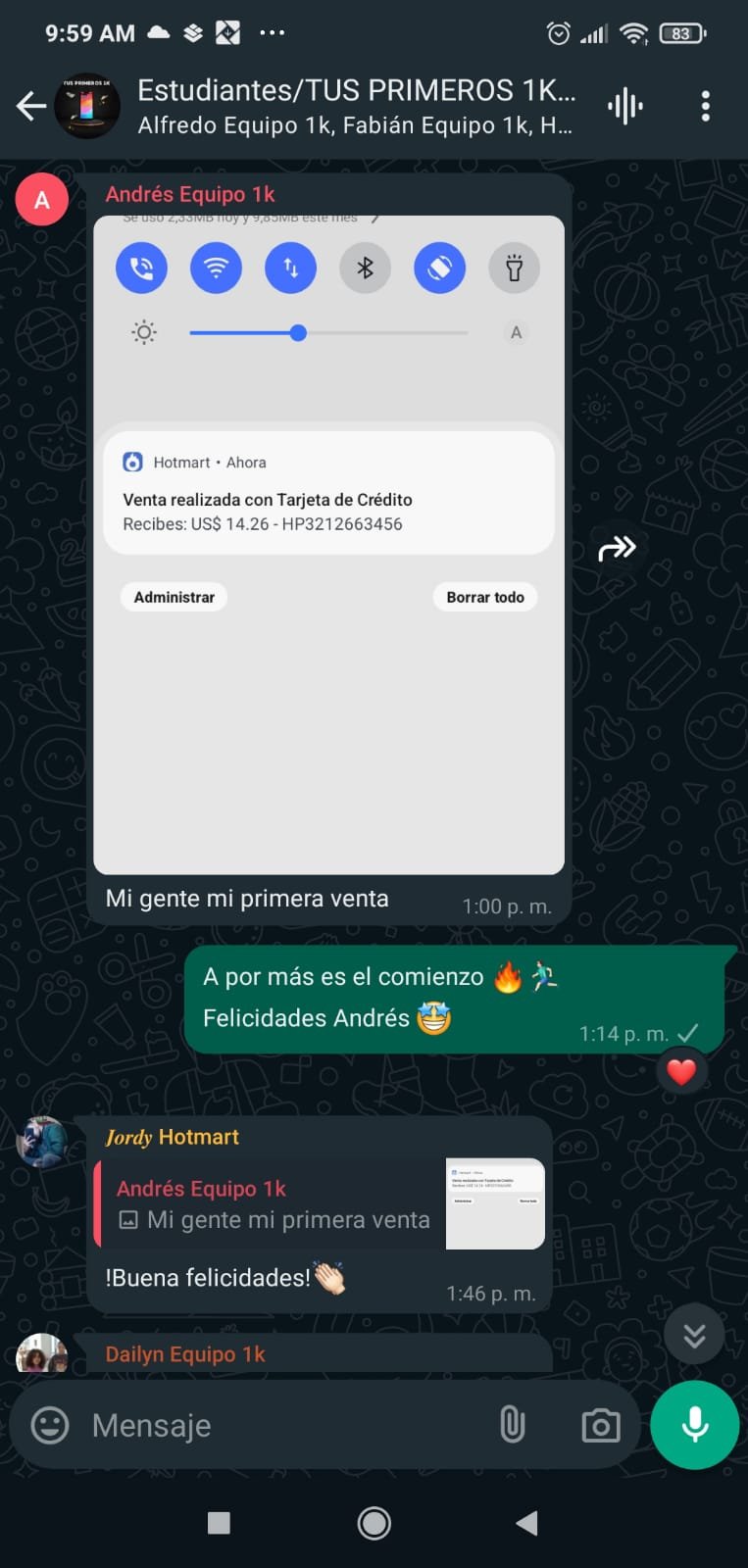This screenshot has width=748, height=1568.
Task: Open recent apps
Action: (219, 1523)
